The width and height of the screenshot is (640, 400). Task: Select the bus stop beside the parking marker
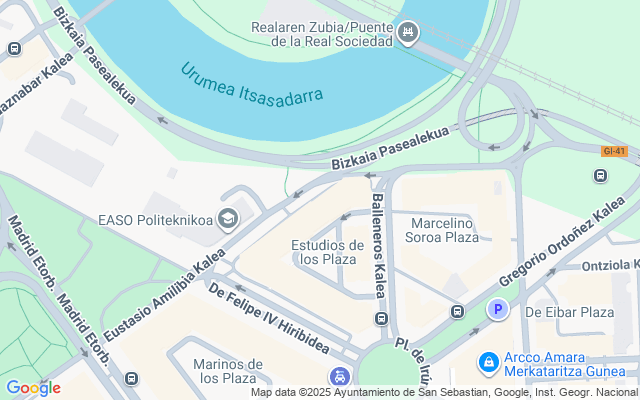tap(457, 311)
